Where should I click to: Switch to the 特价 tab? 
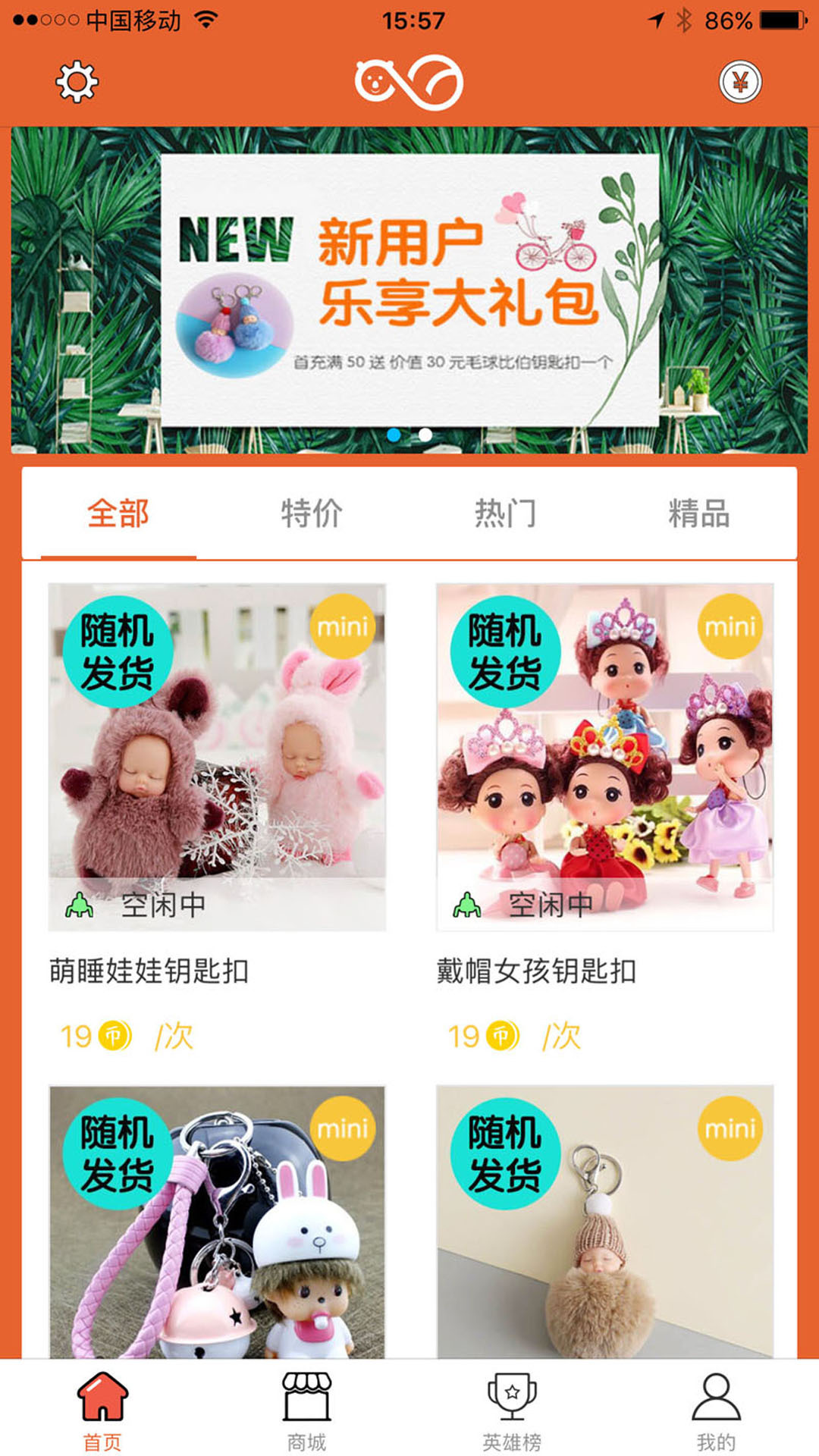312,514
